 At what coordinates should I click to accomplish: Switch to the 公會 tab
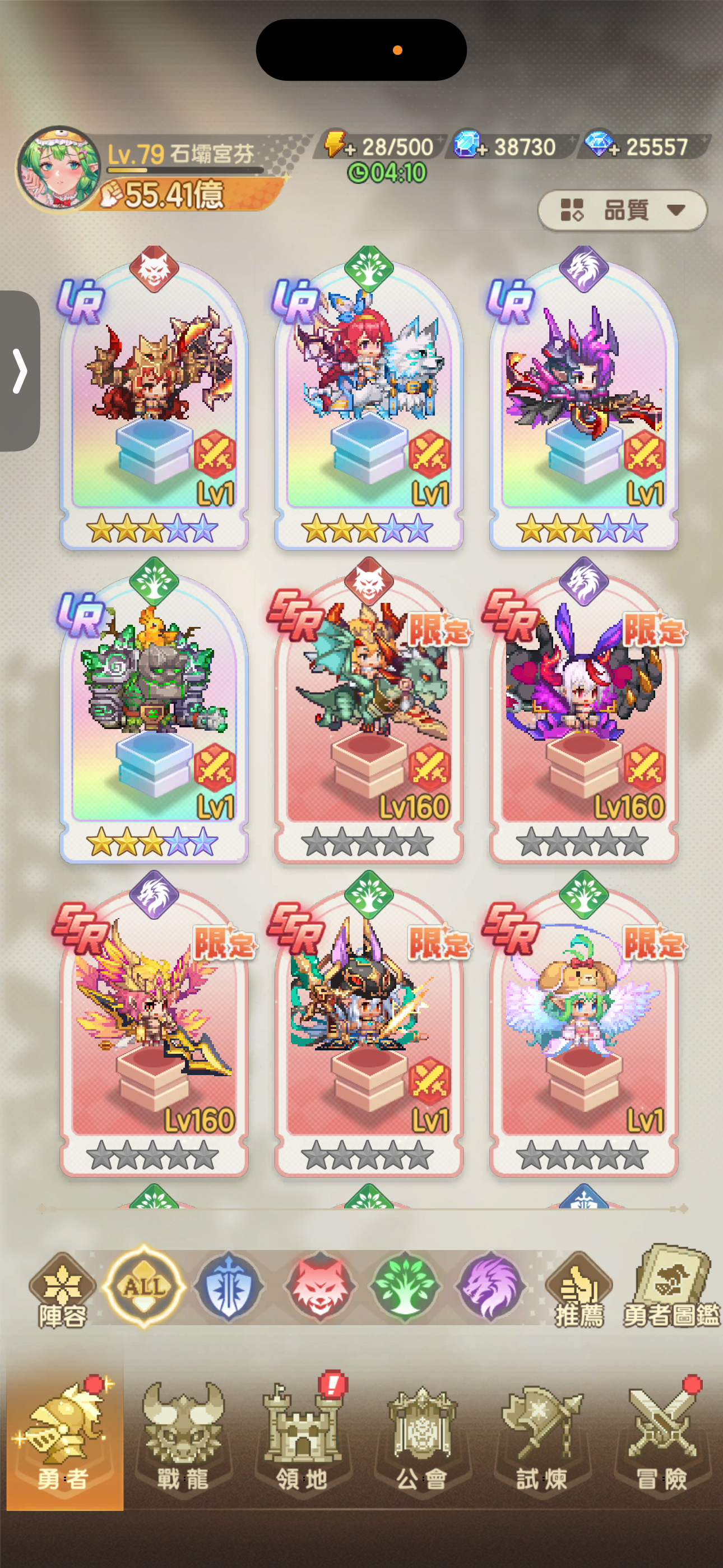(x=421, y=1438)
